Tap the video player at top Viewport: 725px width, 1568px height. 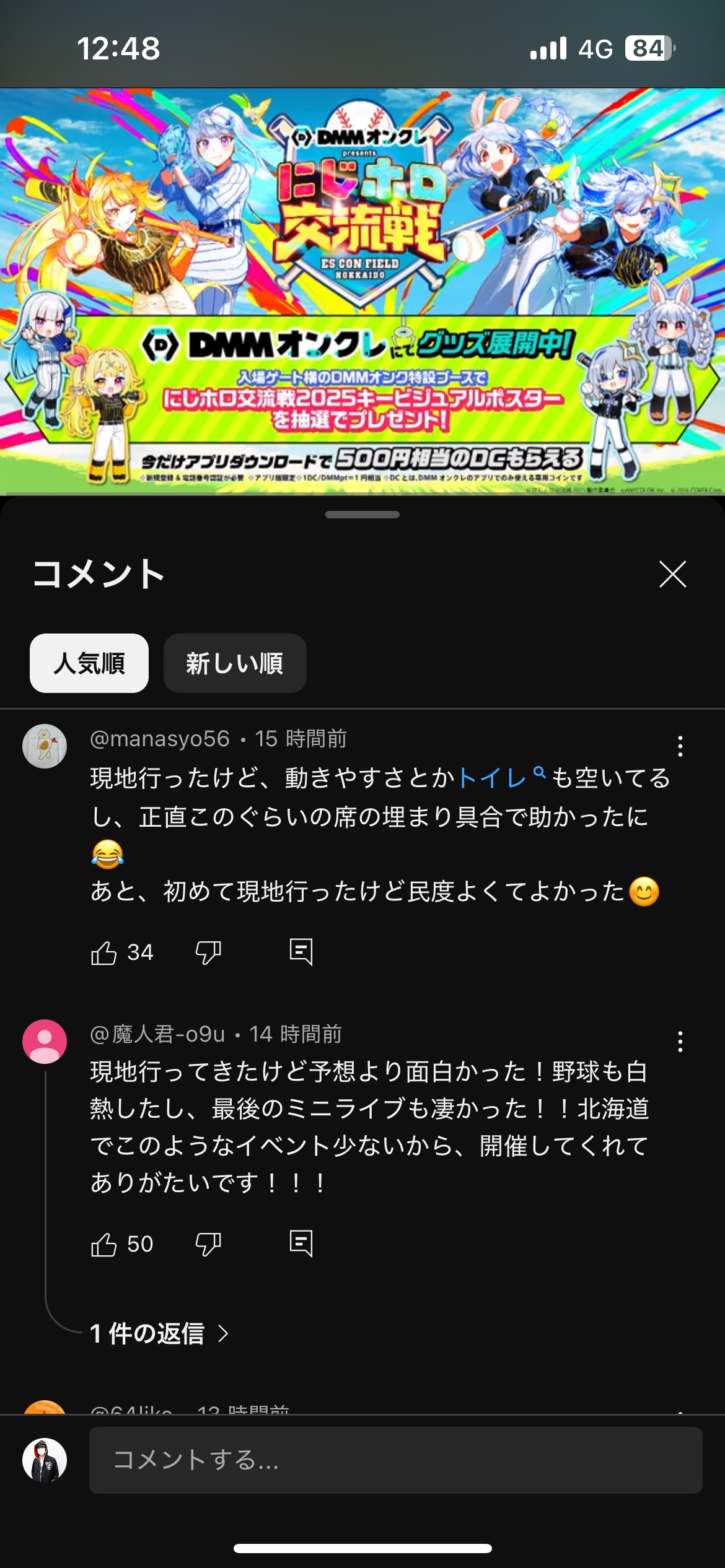362,291
